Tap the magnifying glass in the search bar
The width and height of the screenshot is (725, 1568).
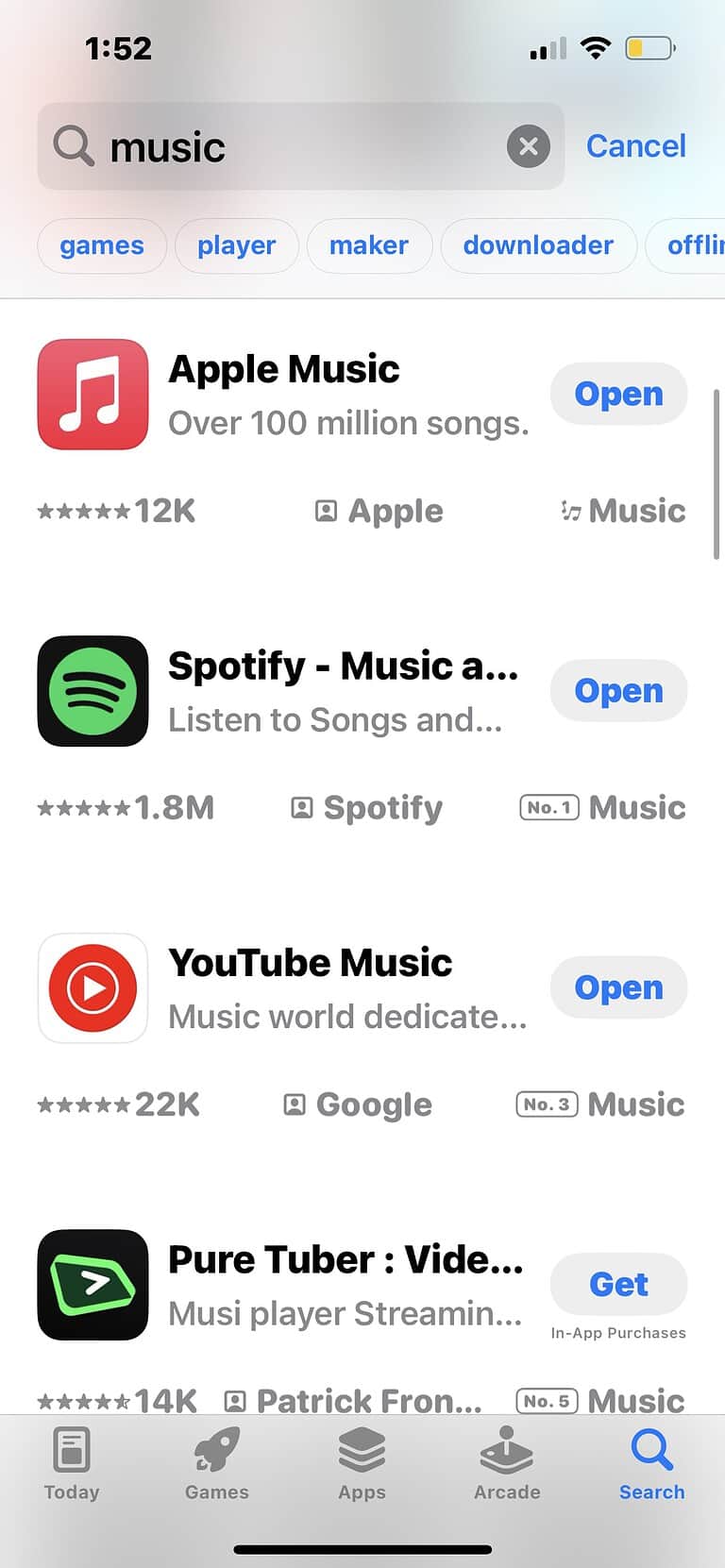tap(72, 146)
